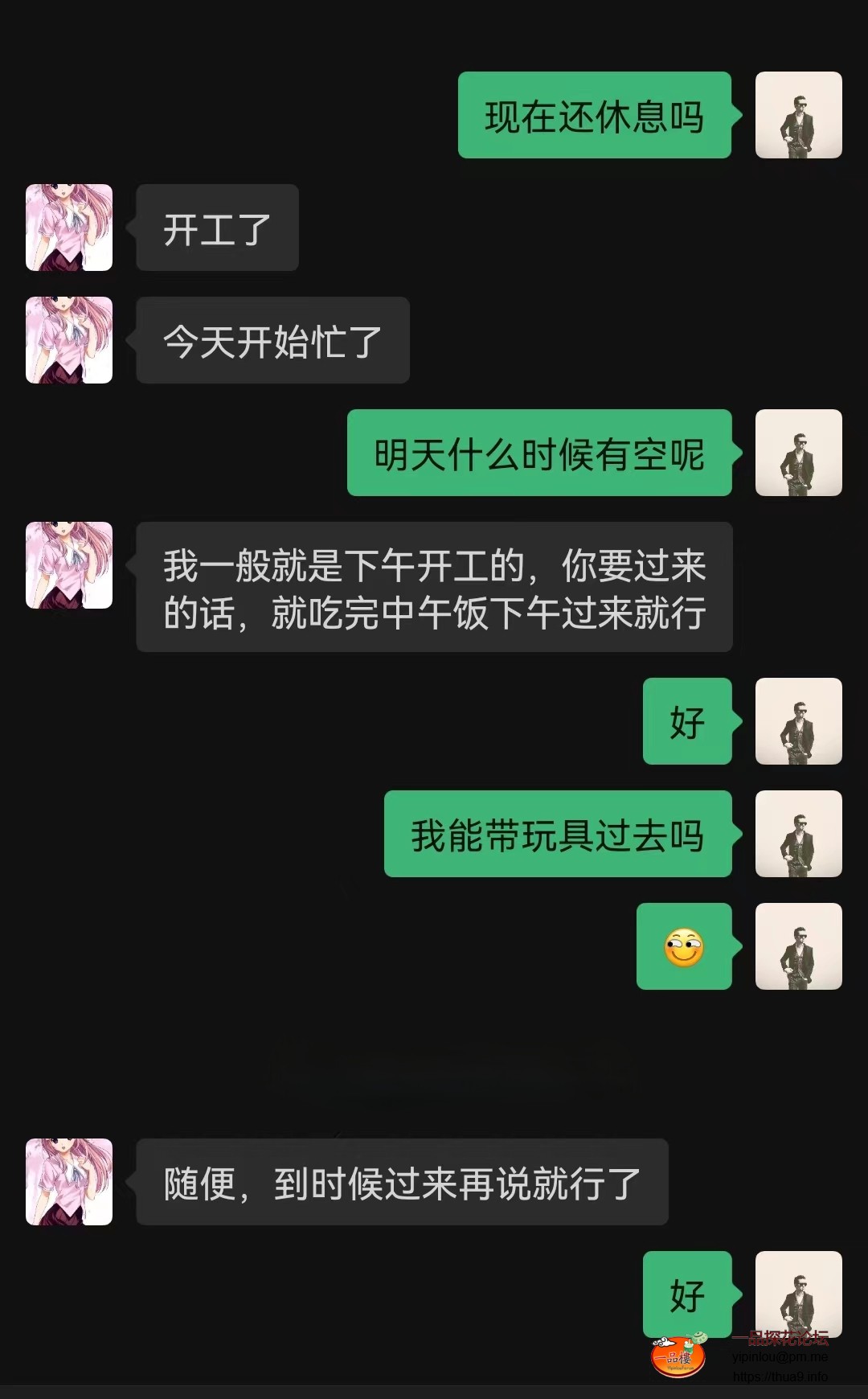Open contact avatar beside '今天开始忙了'
The height and width of the screenshot is (1399, 868).
[69, 340]
